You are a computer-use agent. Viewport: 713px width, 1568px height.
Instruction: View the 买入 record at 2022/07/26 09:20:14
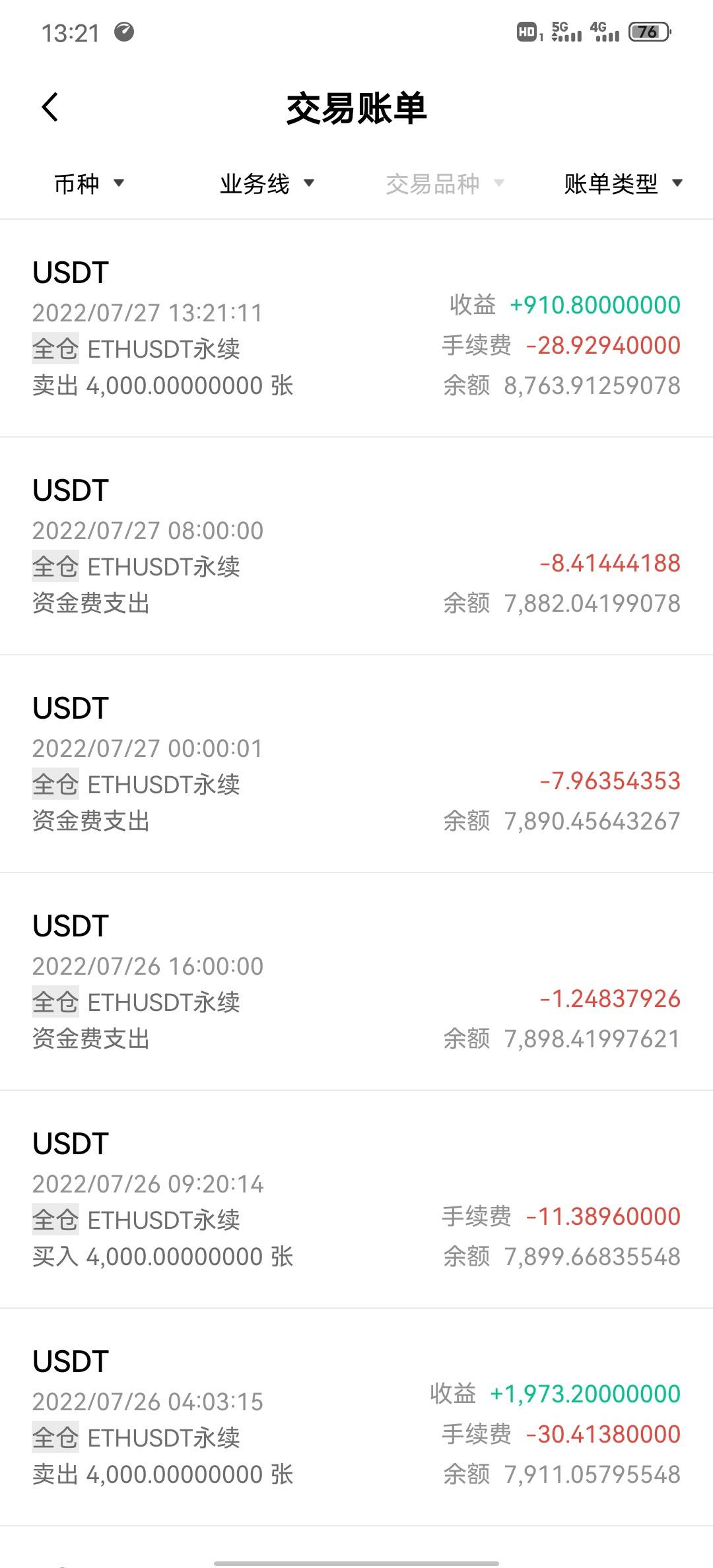pyautogui.click(x=356, y=1200)
